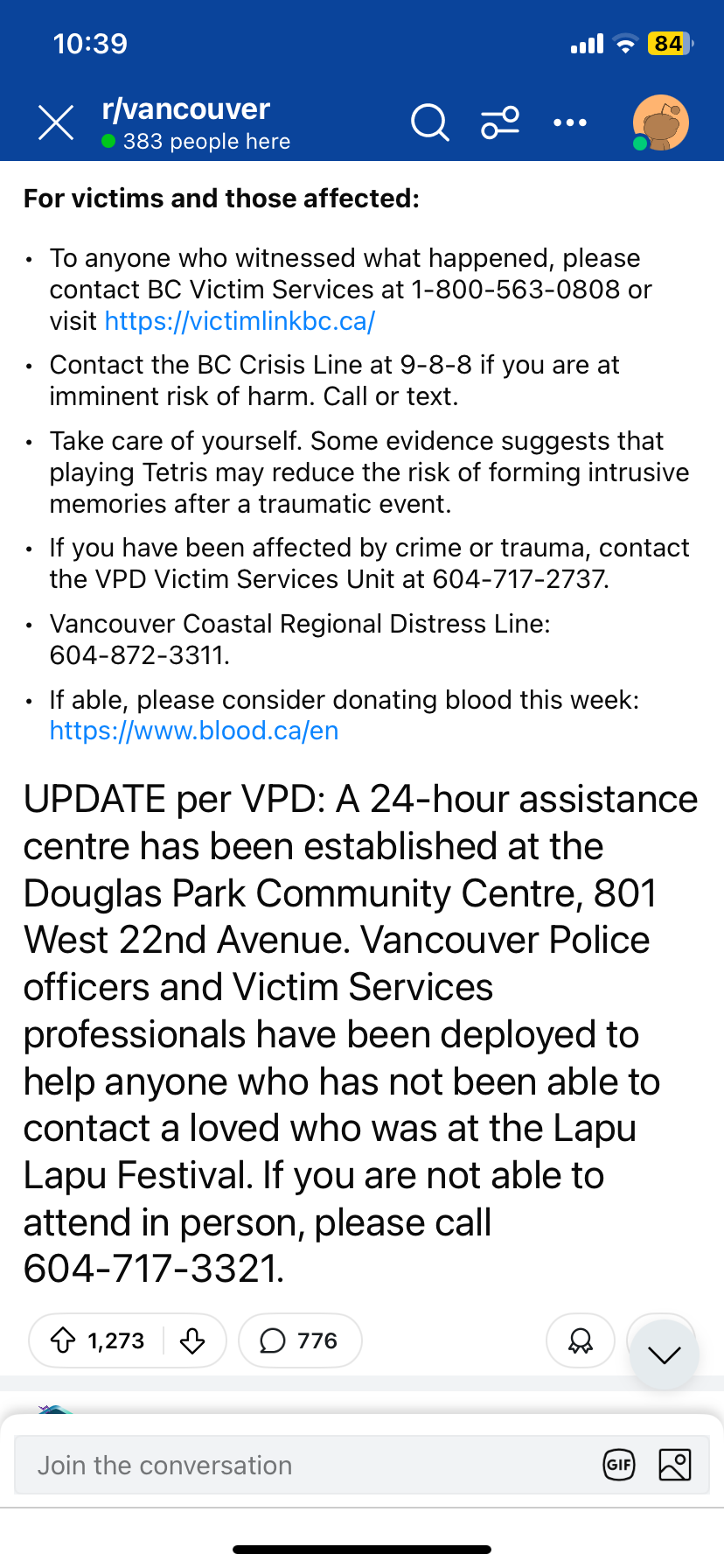The width and height of the screenshot is (724, 1568).
Task: Open your profile avatar
Action: 660,122
